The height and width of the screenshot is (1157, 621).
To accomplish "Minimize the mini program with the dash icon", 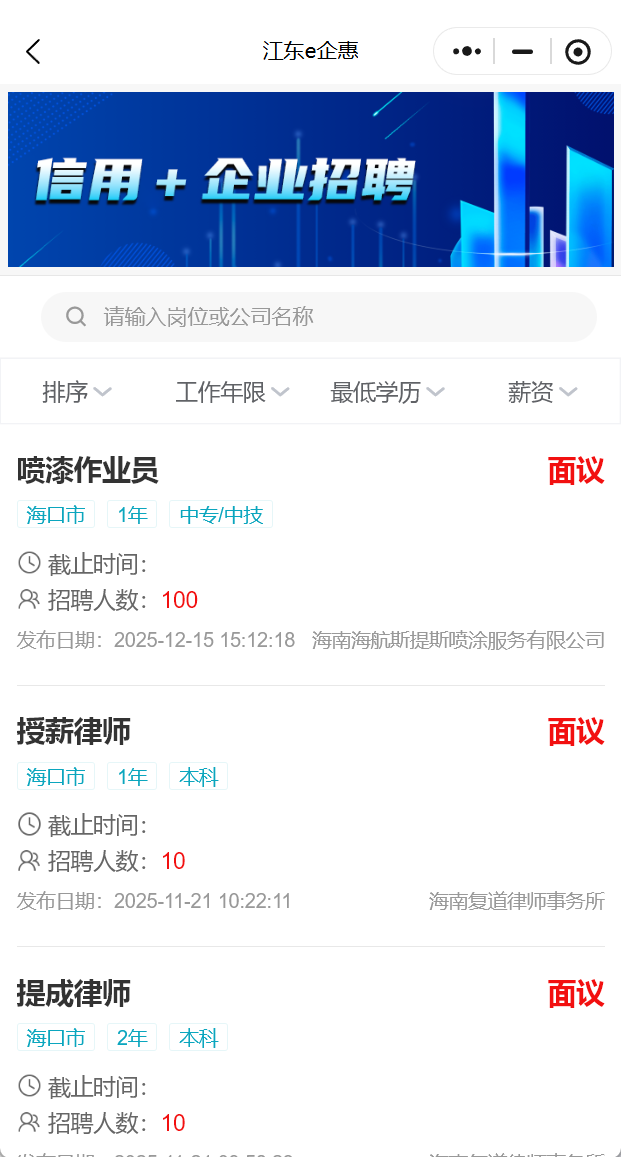I will point(522,52).
